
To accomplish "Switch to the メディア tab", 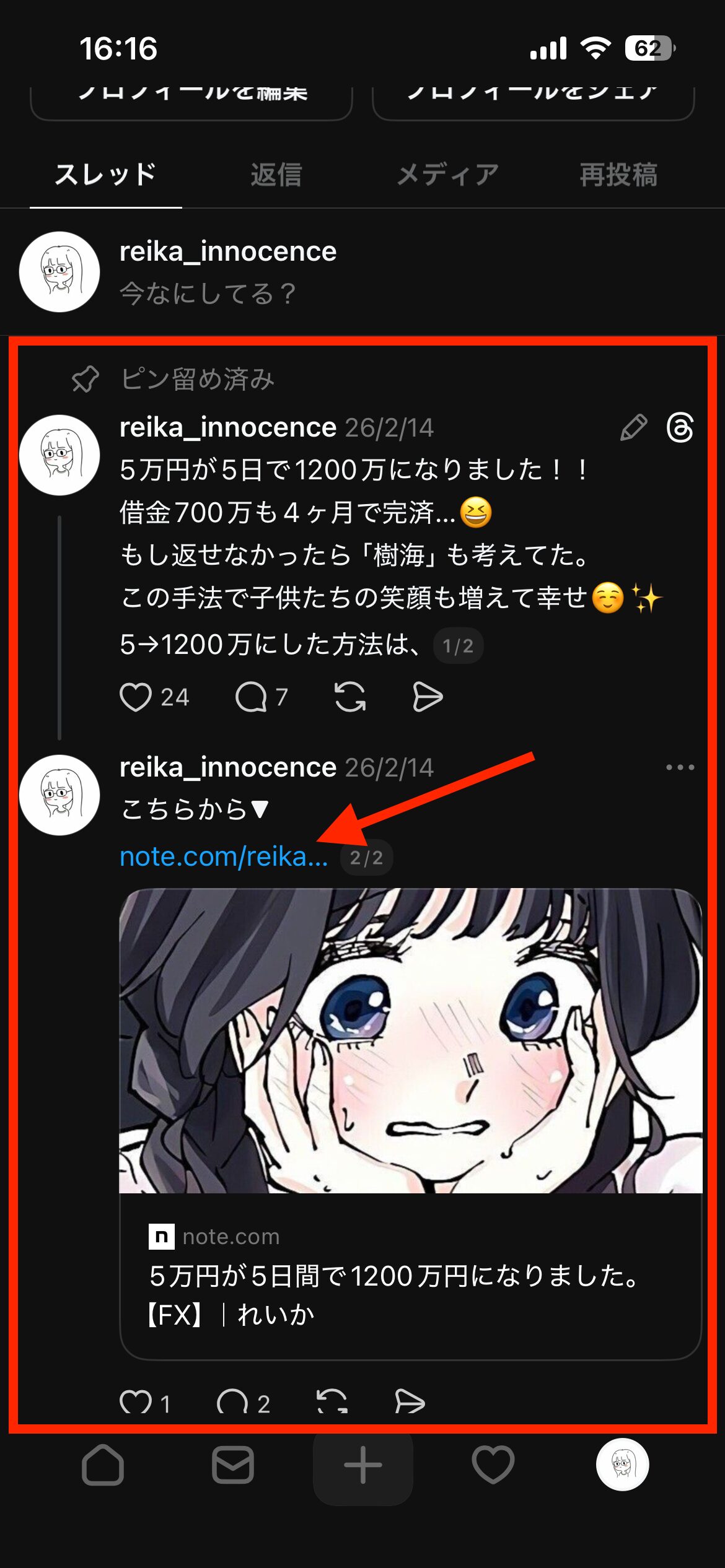I will pyautogui.click(x=447, y=175).
